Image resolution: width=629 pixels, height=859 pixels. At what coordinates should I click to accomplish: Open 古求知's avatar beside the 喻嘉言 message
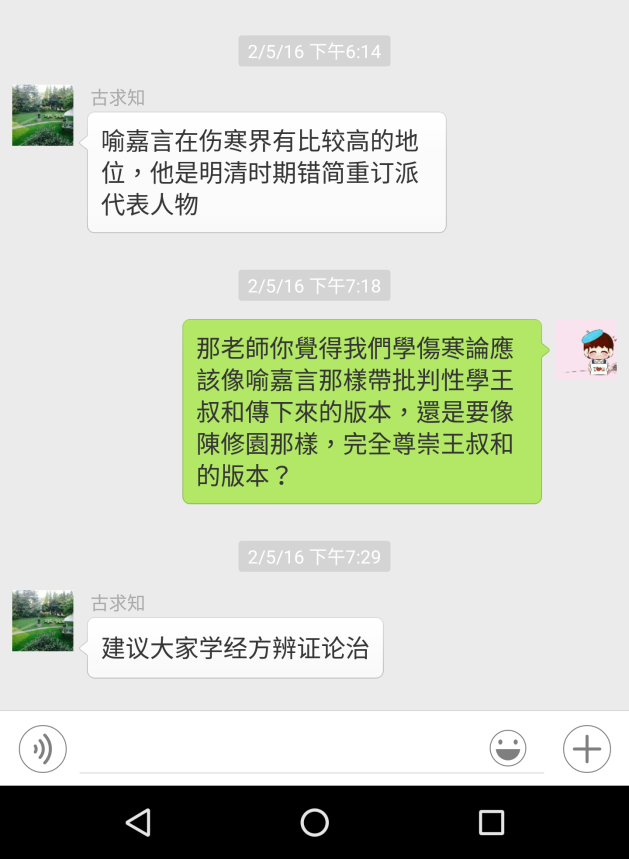tap(43, 115)
